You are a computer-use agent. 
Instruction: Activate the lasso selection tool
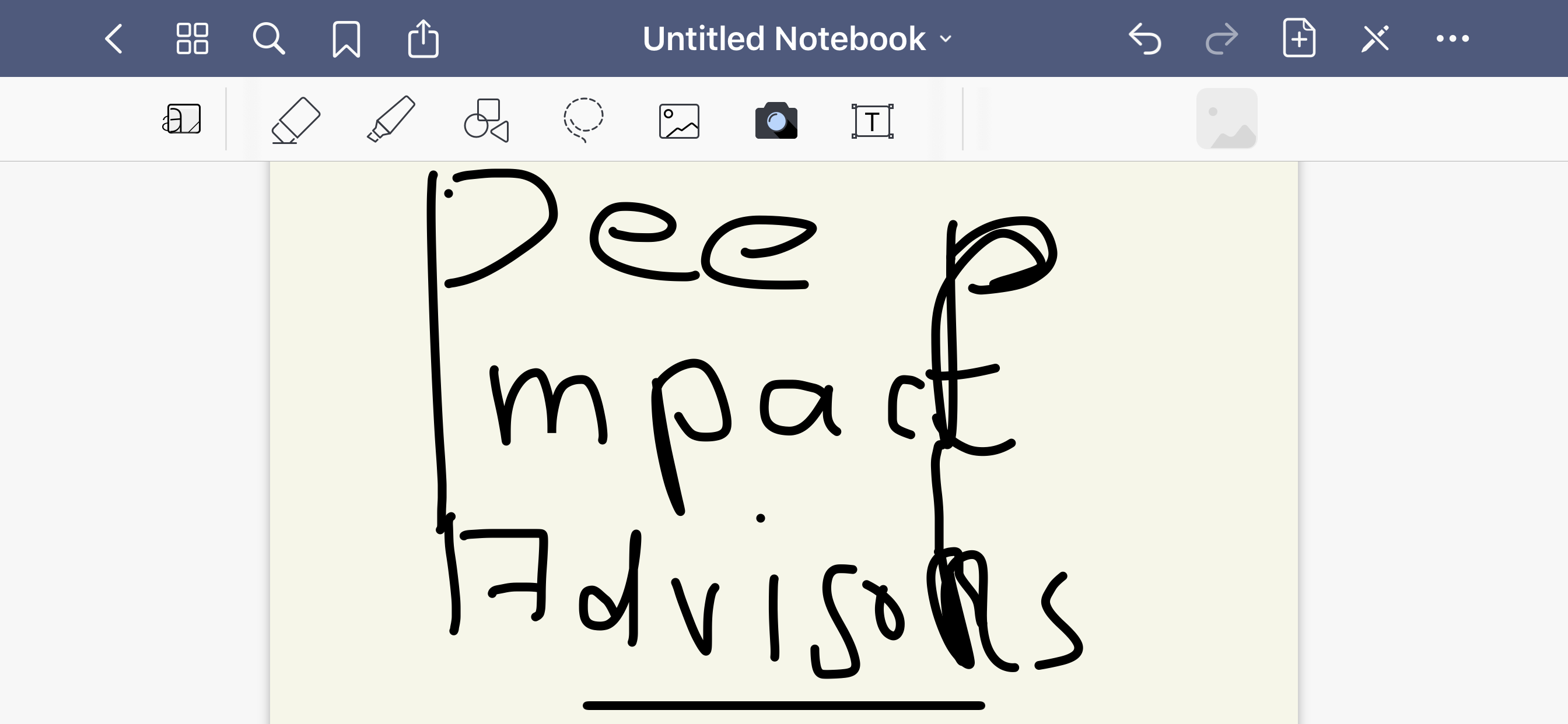(x=583, y=120)
